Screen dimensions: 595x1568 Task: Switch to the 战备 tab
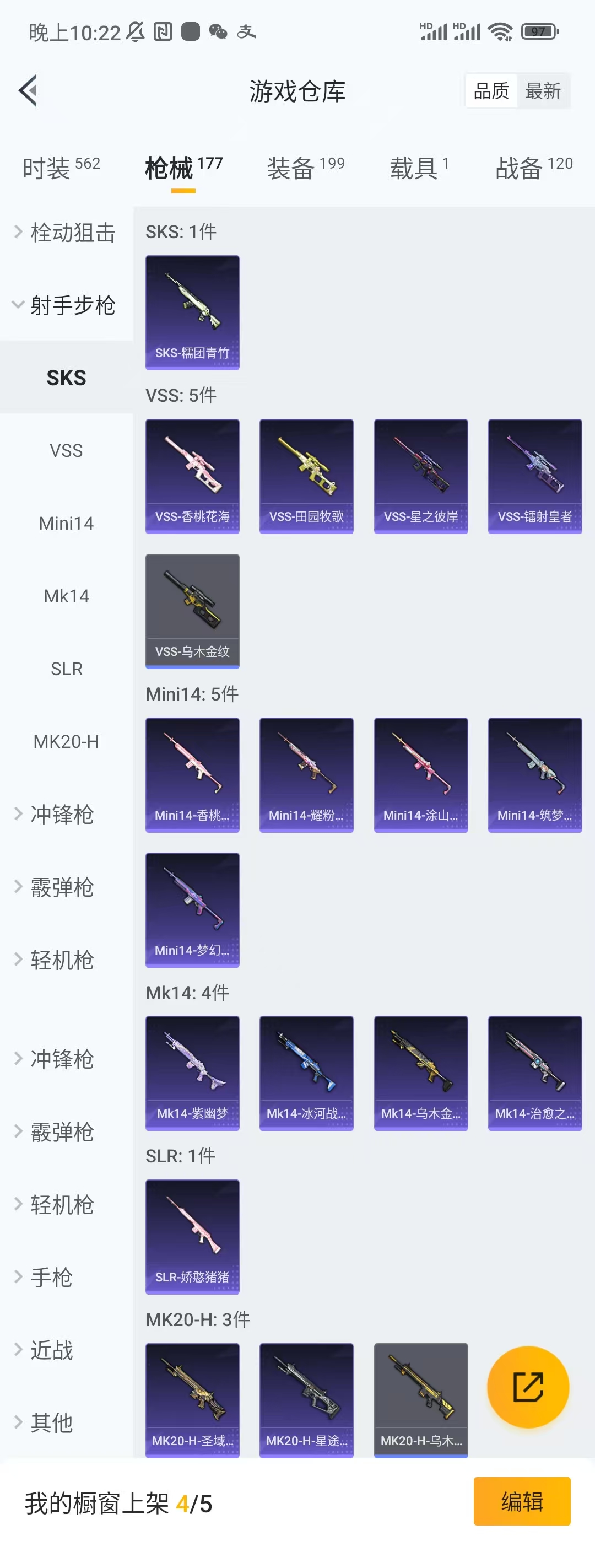pyautogui.click(x=533, y=168)
